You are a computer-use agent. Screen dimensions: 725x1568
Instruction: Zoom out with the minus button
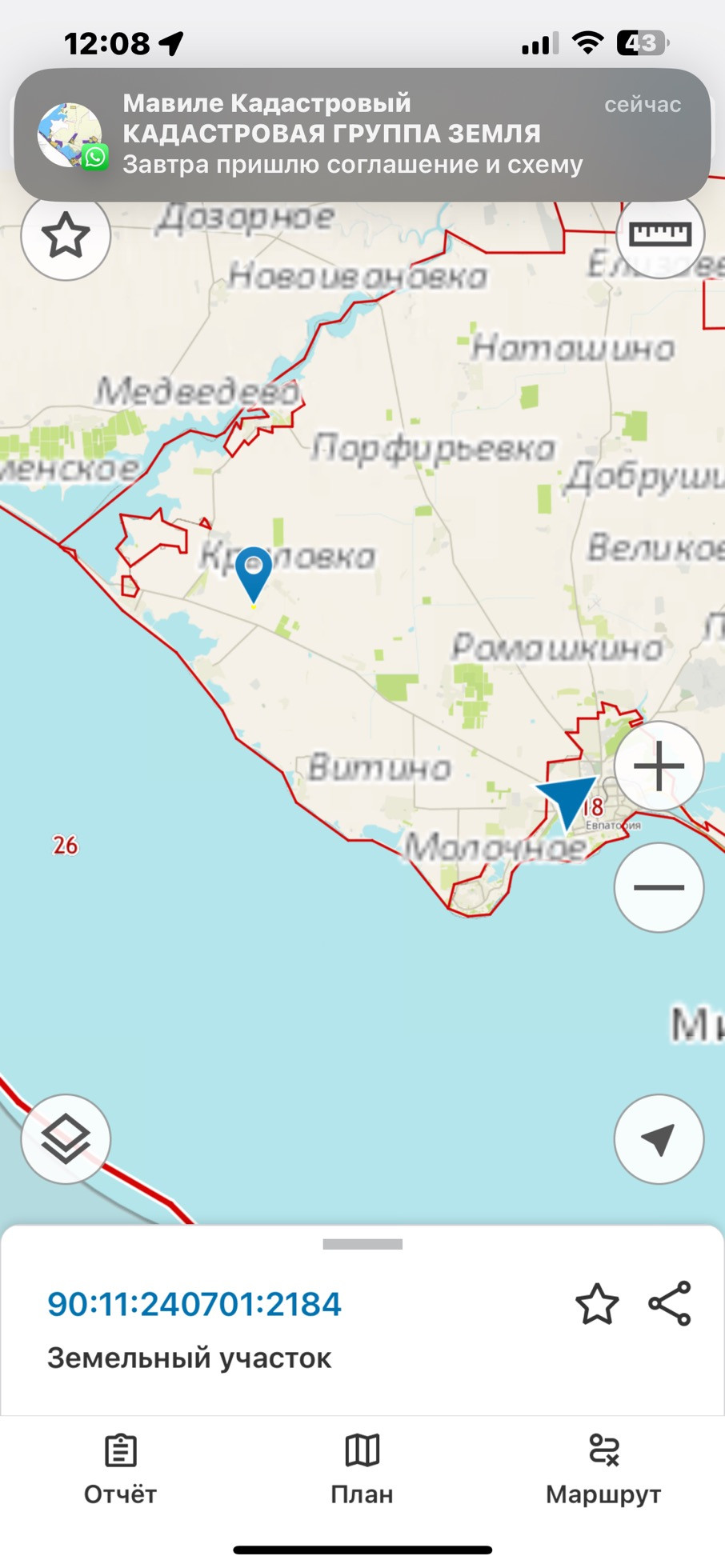pyautogui.click(x=659, y=887)
